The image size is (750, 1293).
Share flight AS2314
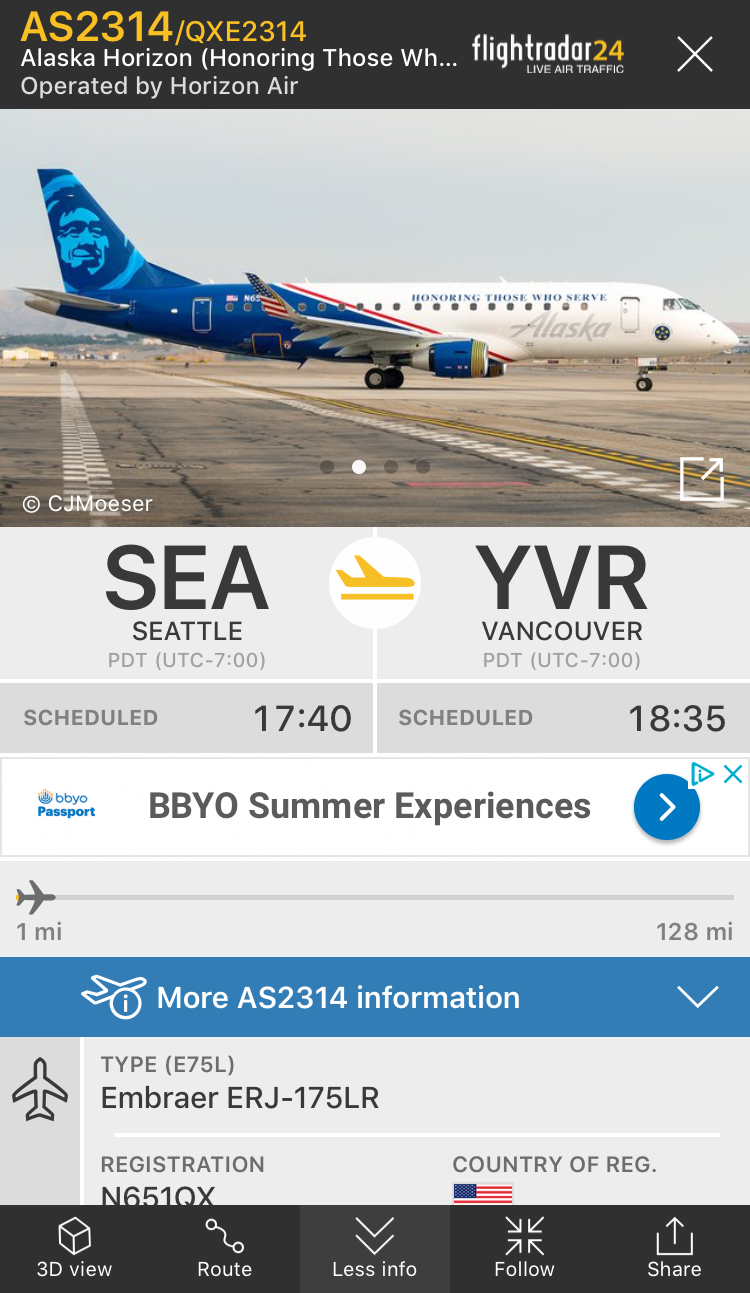pyautogui.click(x=674, y=1248)
